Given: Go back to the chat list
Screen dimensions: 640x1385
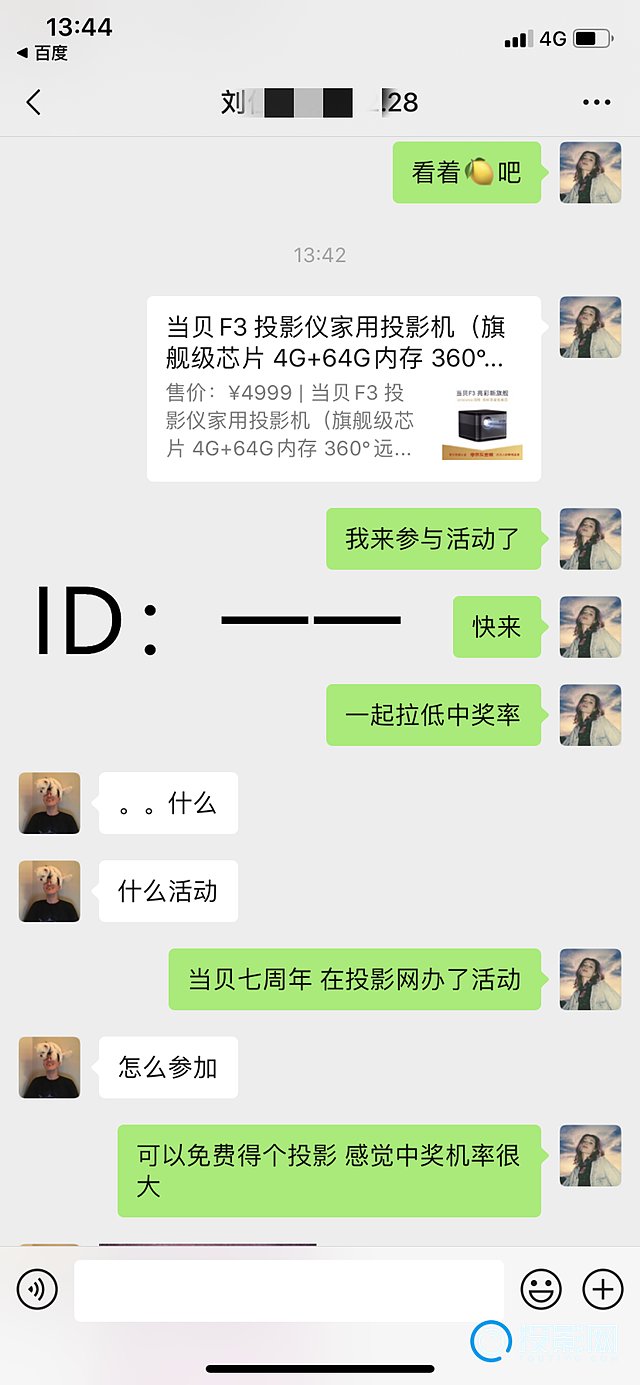Looking at the screenshot, I should point(33,102).
